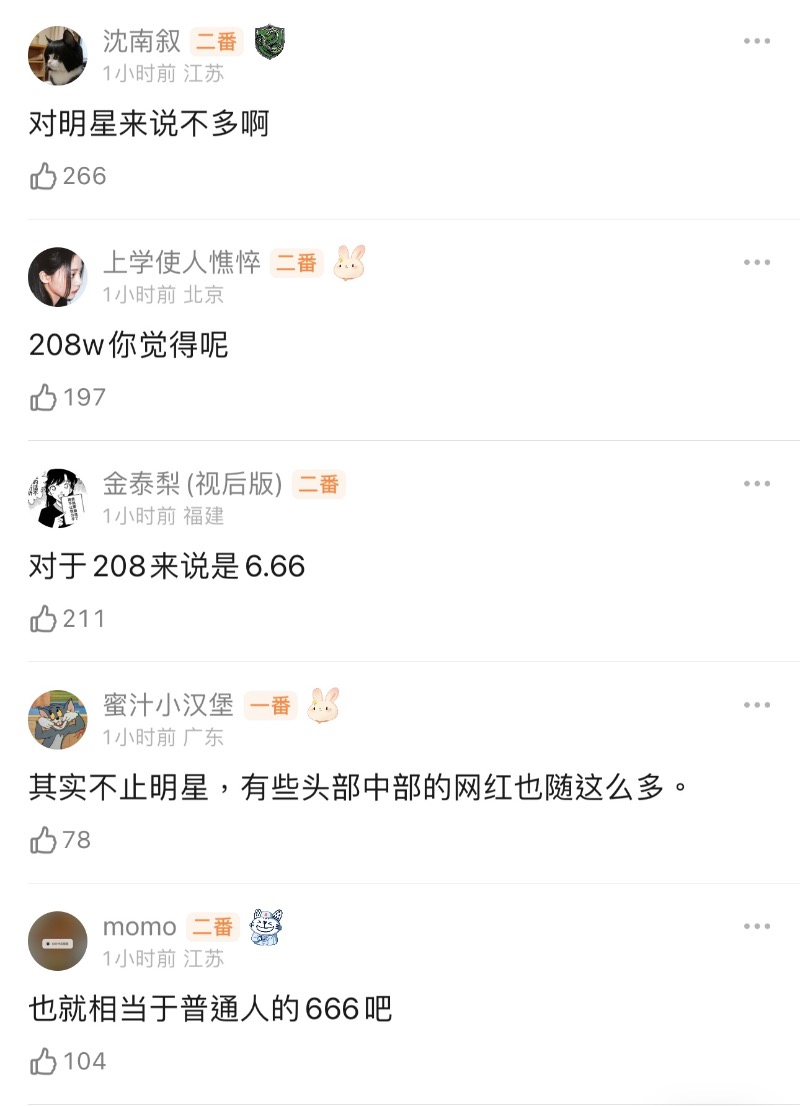Image resolution: width=800 pixels, height=1106 pixels.
Task: Open more options for 蜜汁小汉堡's comment
Action: [x=757, y=705]
